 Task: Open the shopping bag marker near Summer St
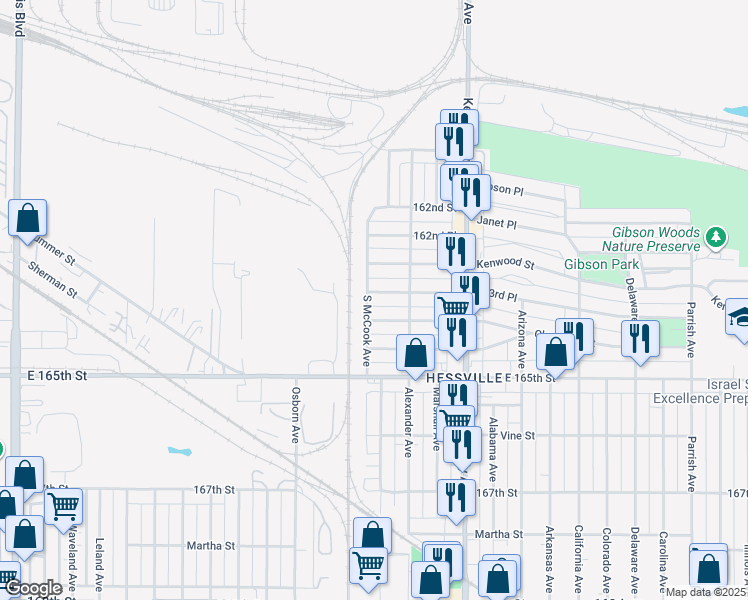point(28,220)
